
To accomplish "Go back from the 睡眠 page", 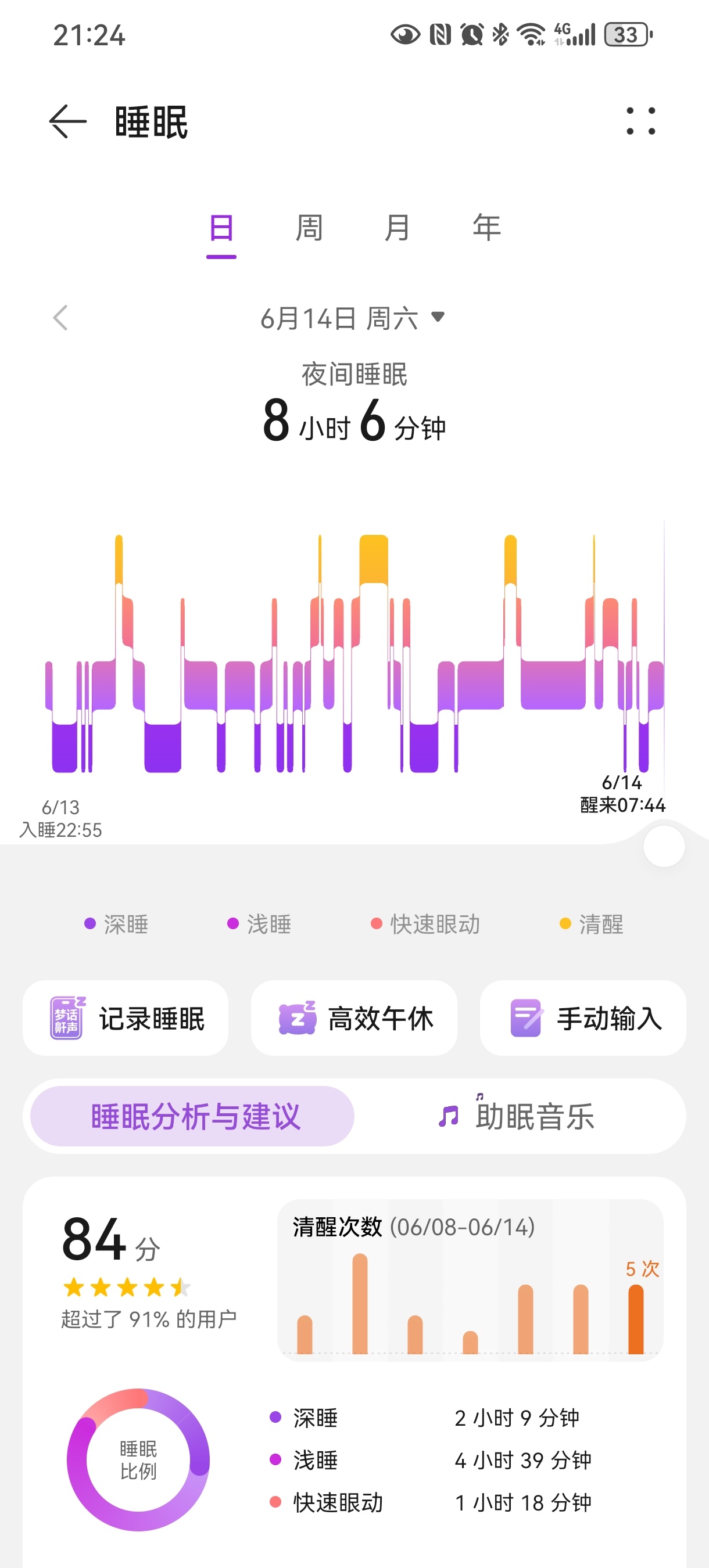I will (x=67, y=122).
